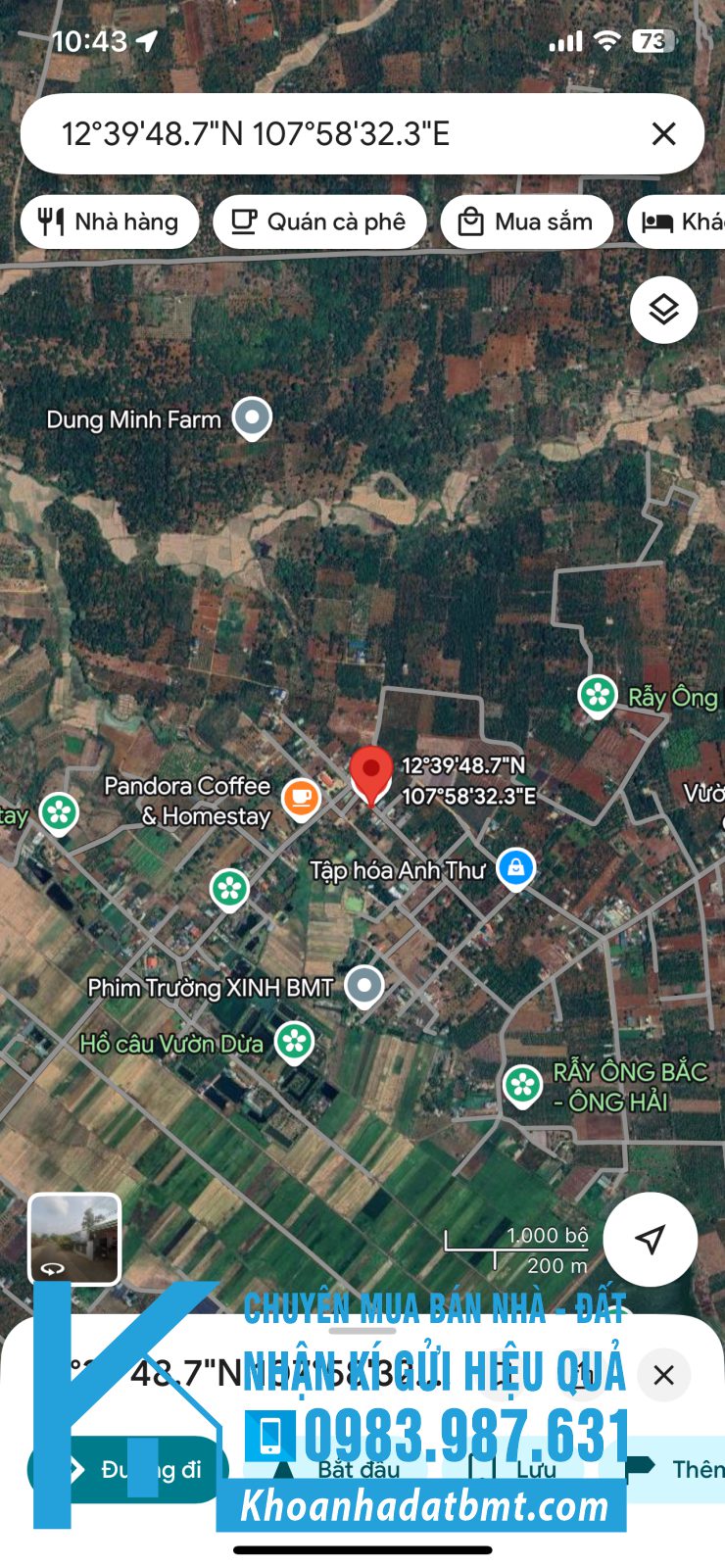The height and width of the screenshot is (1568, 725).
Task: Select the Mua sắm chip
Action: (x=527, y=222)
